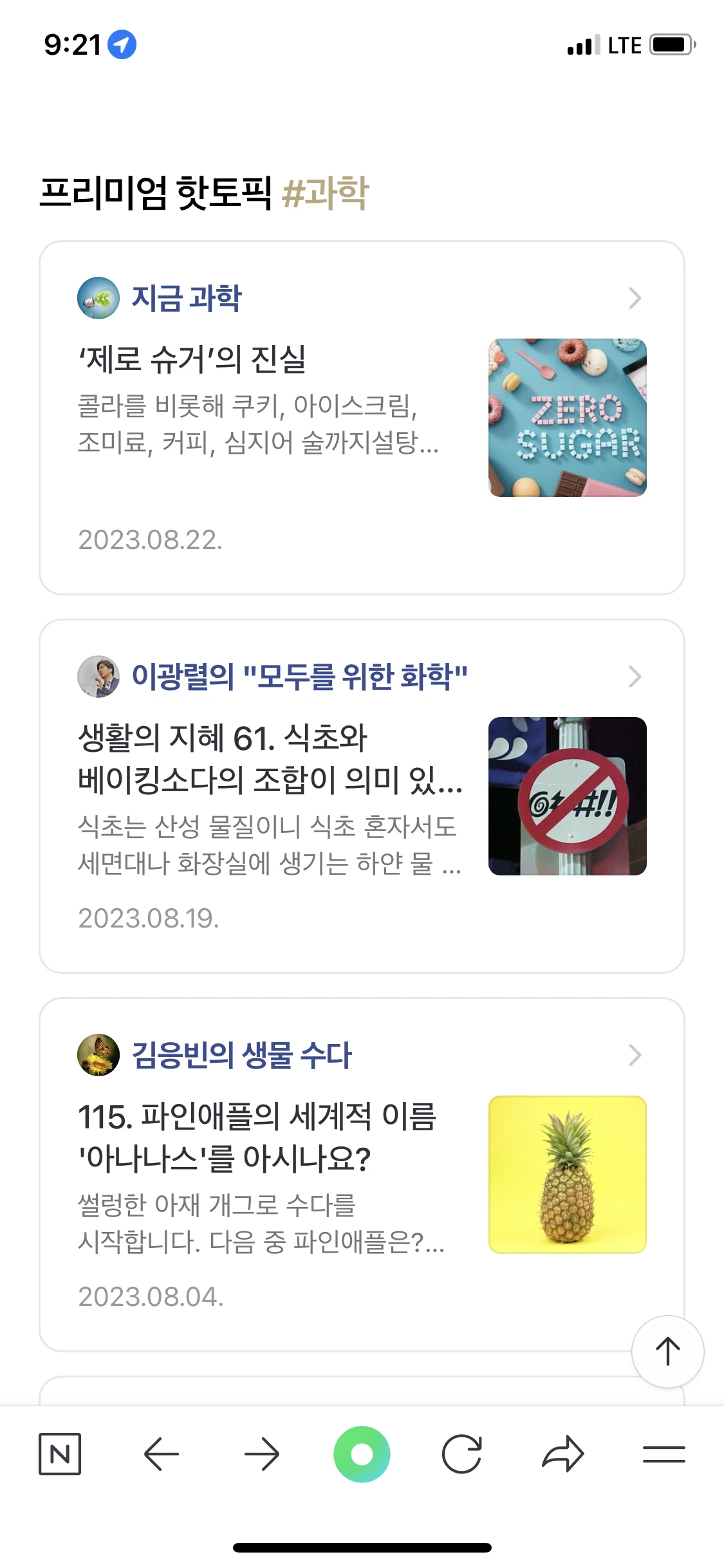Open the browser menu lines icon
Screen dimensions: 724x1568
[664, 1454]
